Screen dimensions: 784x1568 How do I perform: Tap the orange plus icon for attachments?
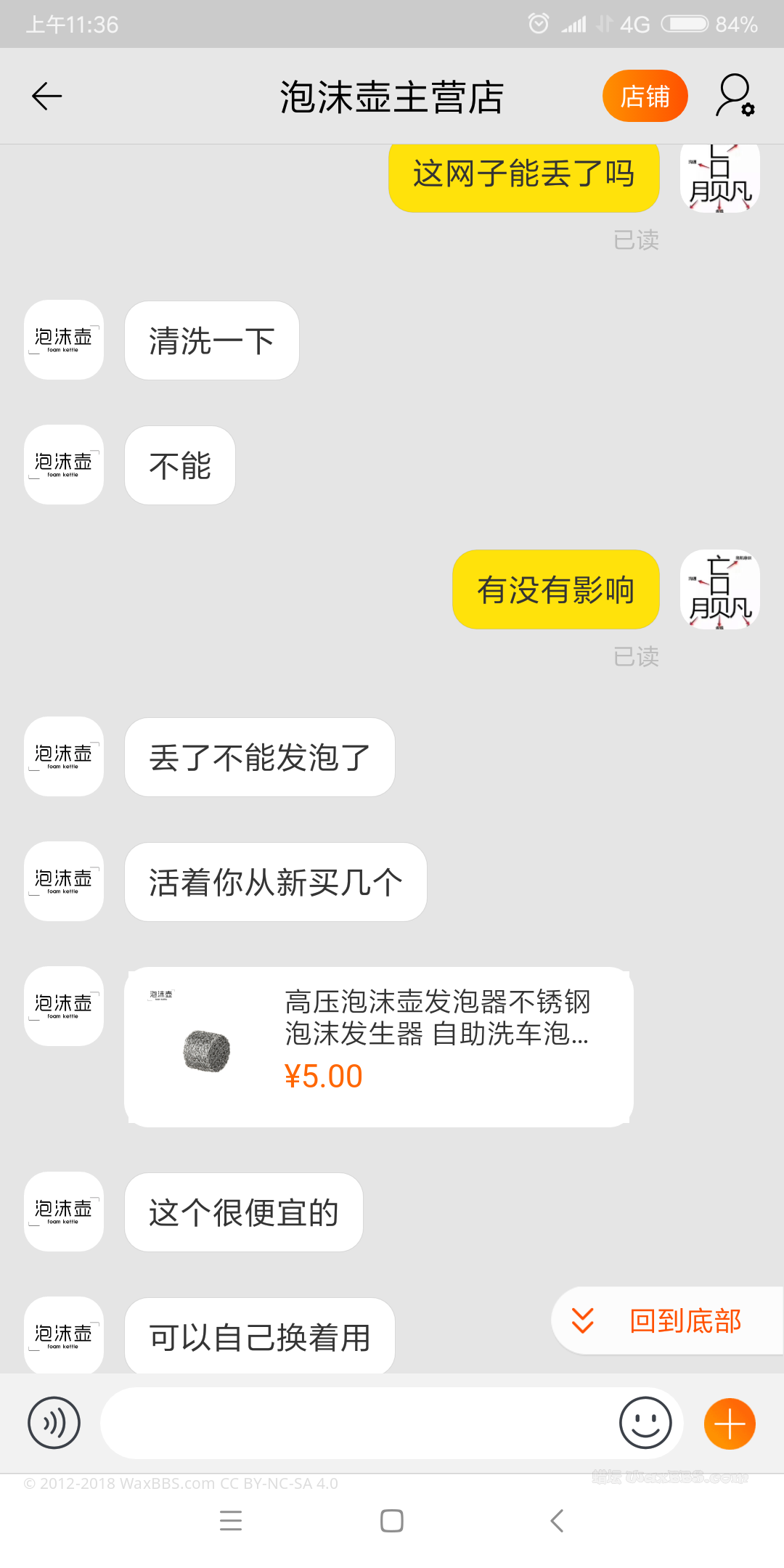729,1424
